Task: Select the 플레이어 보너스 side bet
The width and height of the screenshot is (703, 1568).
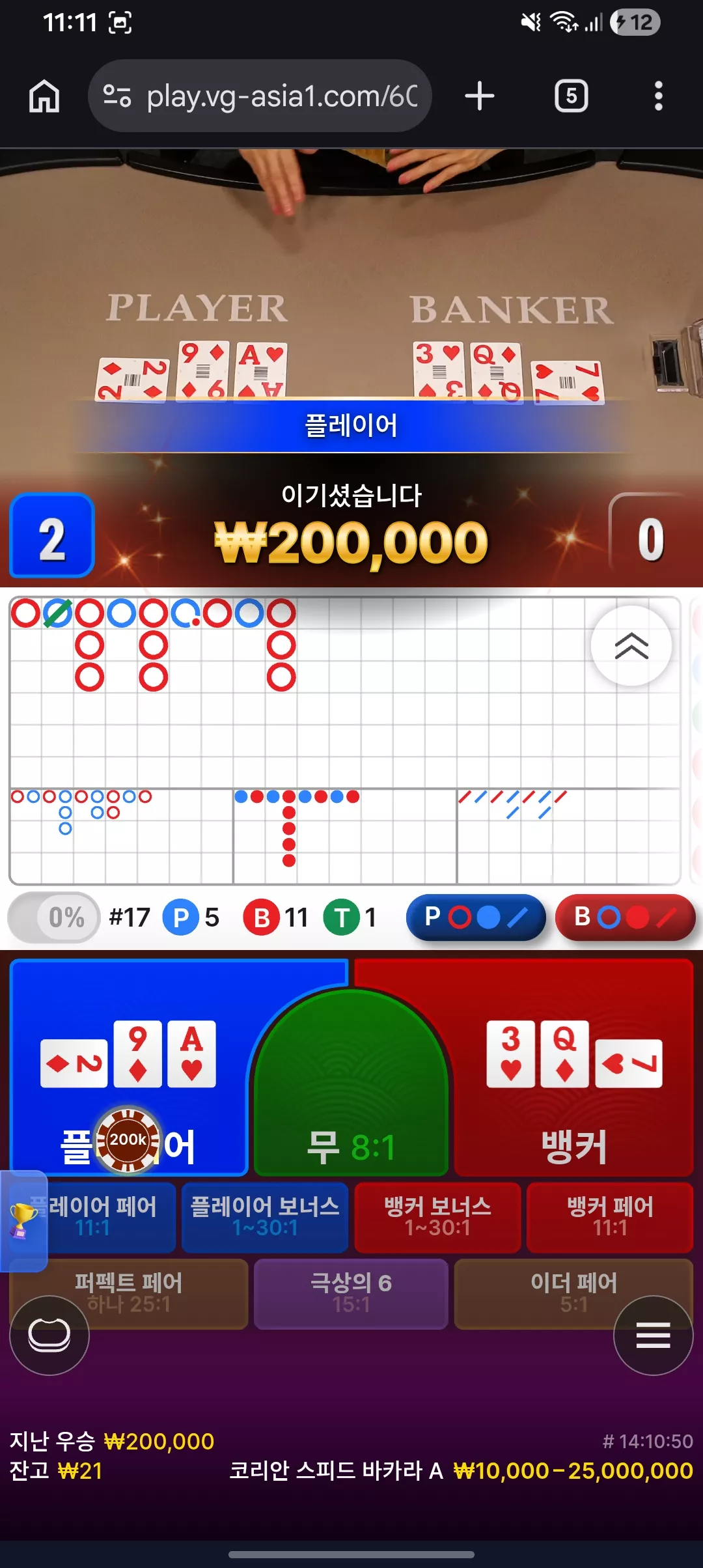Action: pyautogui.click(x=265, y=1217)
